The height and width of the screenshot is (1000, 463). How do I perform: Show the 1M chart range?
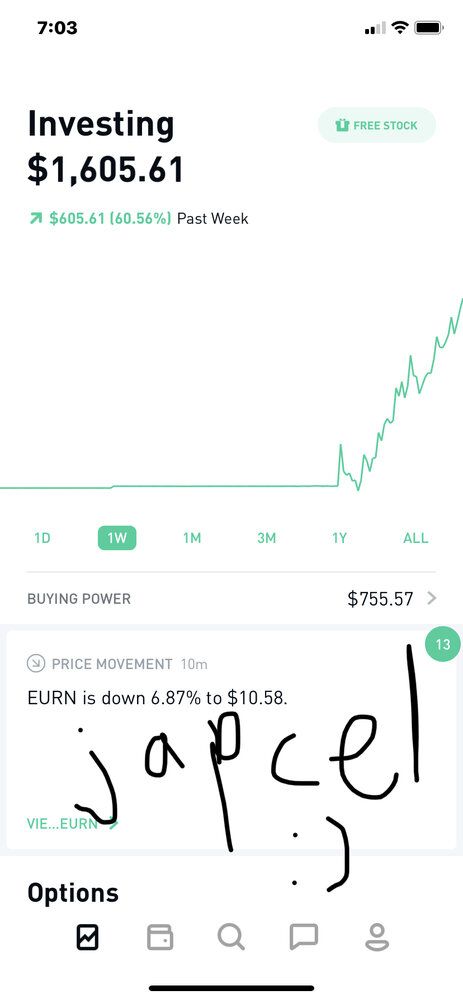tap(191, 538)
